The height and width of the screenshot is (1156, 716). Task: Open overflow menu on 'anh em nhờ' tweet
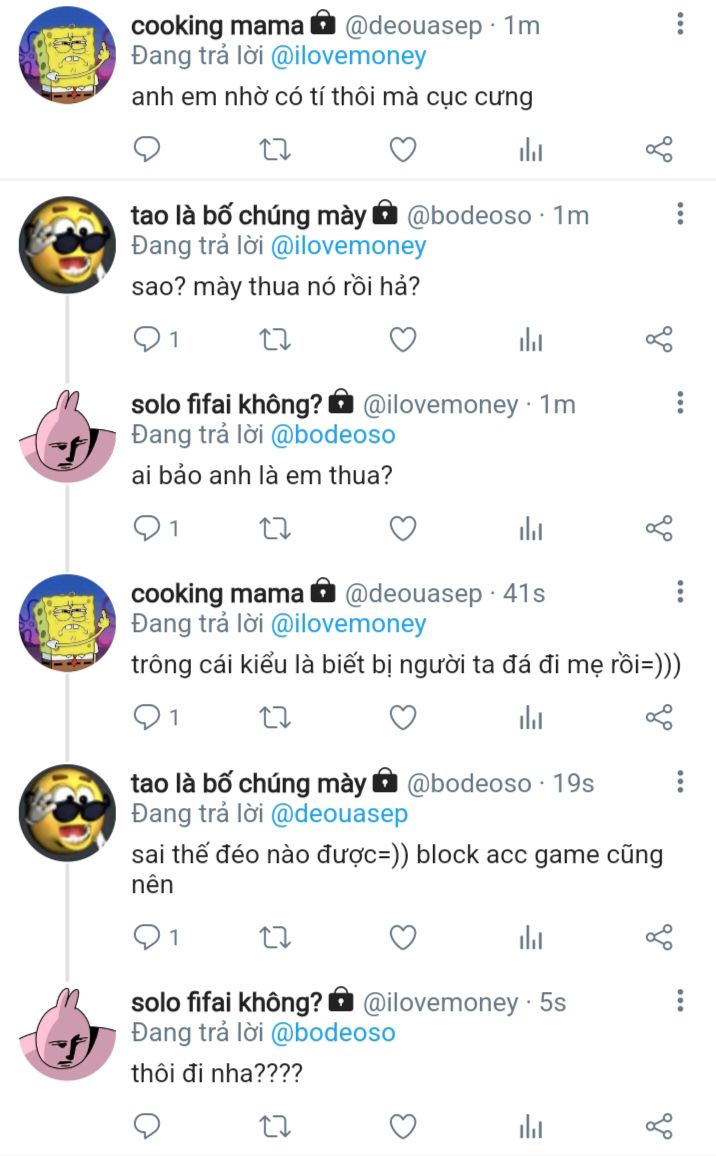click(680, 24)
